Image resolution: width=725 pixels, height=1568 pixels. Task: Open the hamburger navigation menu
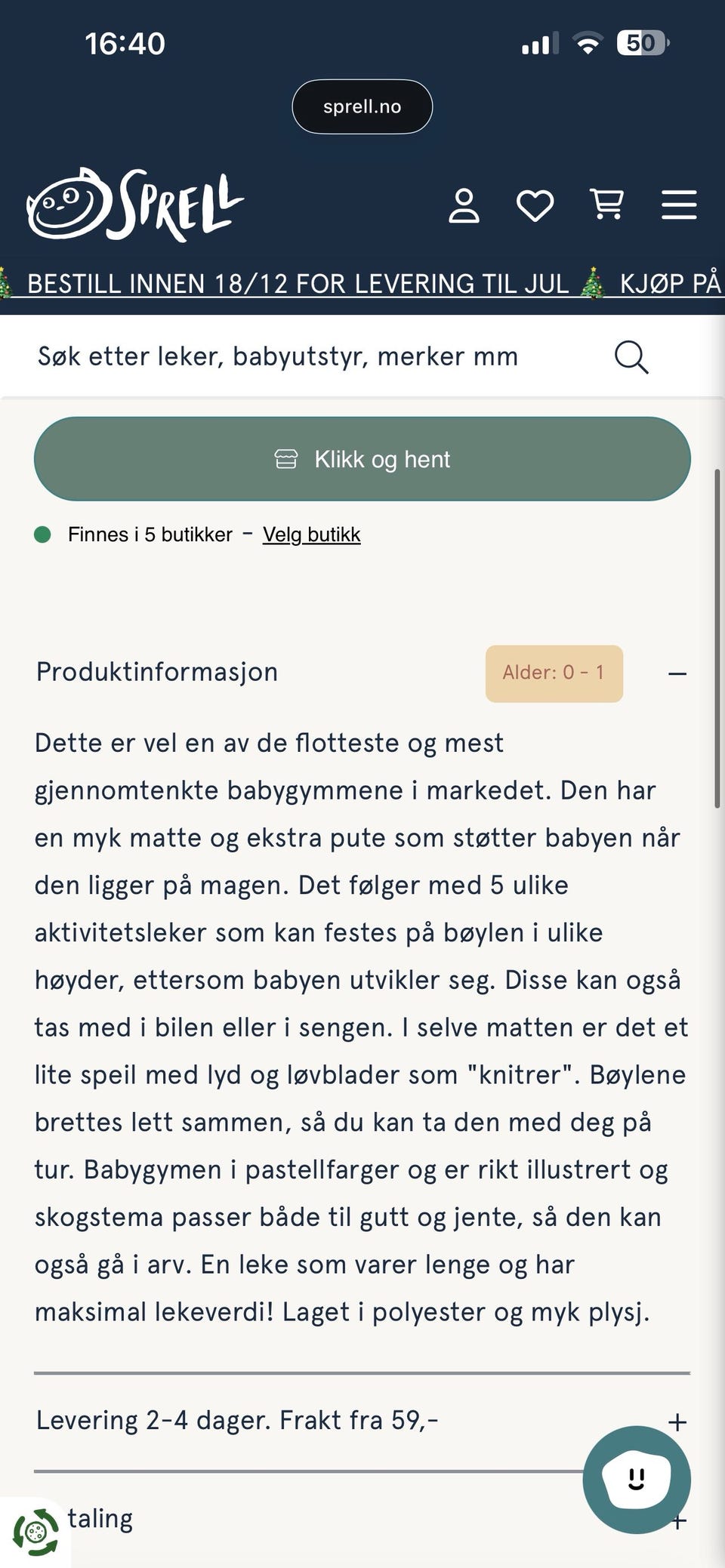(x=677, y=205)
